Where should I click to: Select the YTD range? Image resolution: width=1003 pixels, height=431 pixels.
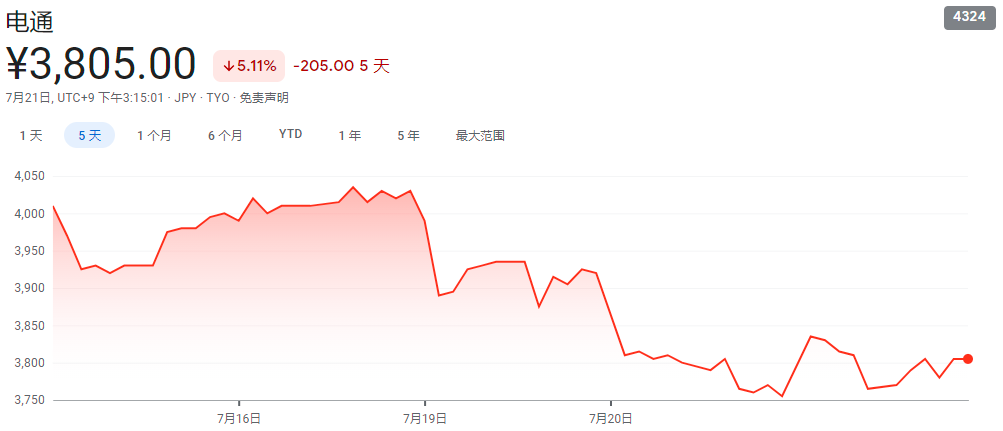290,134
